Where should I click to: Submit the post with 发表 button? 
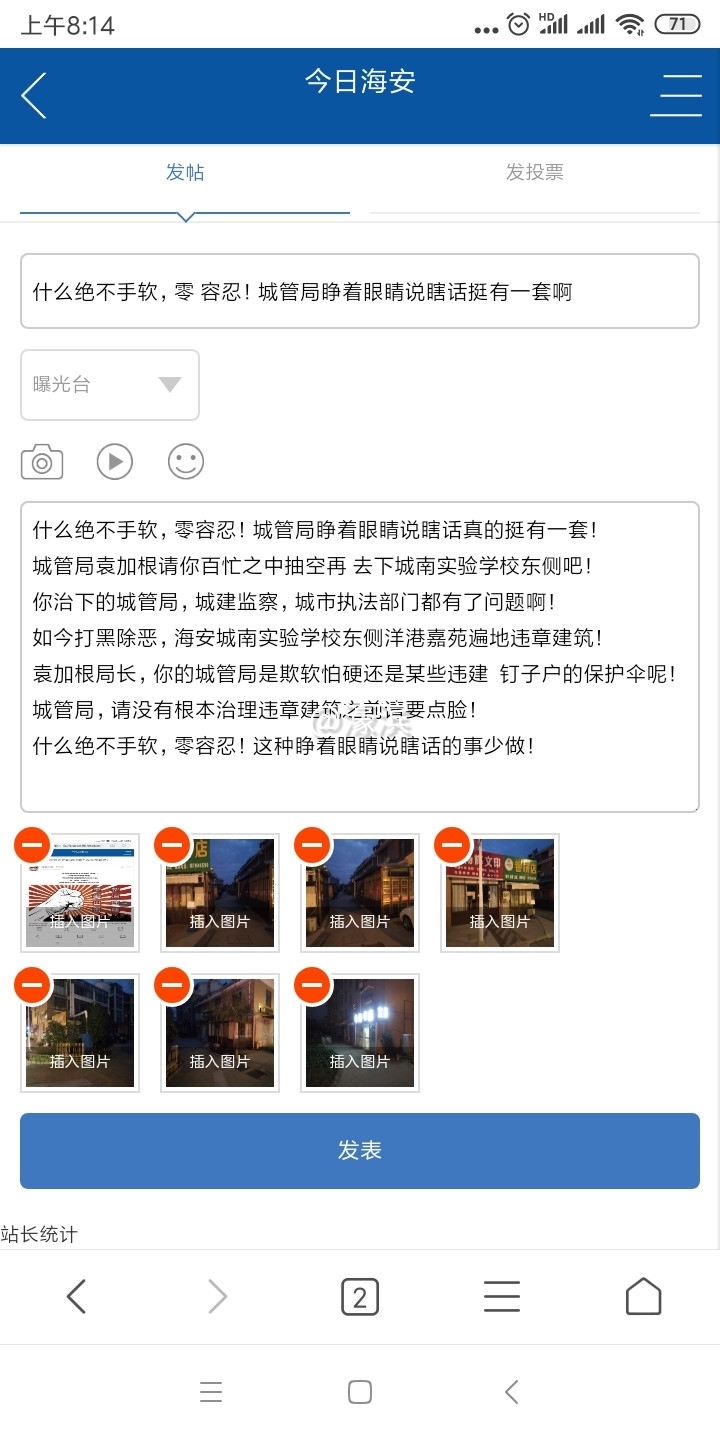tap(359, 1151)
